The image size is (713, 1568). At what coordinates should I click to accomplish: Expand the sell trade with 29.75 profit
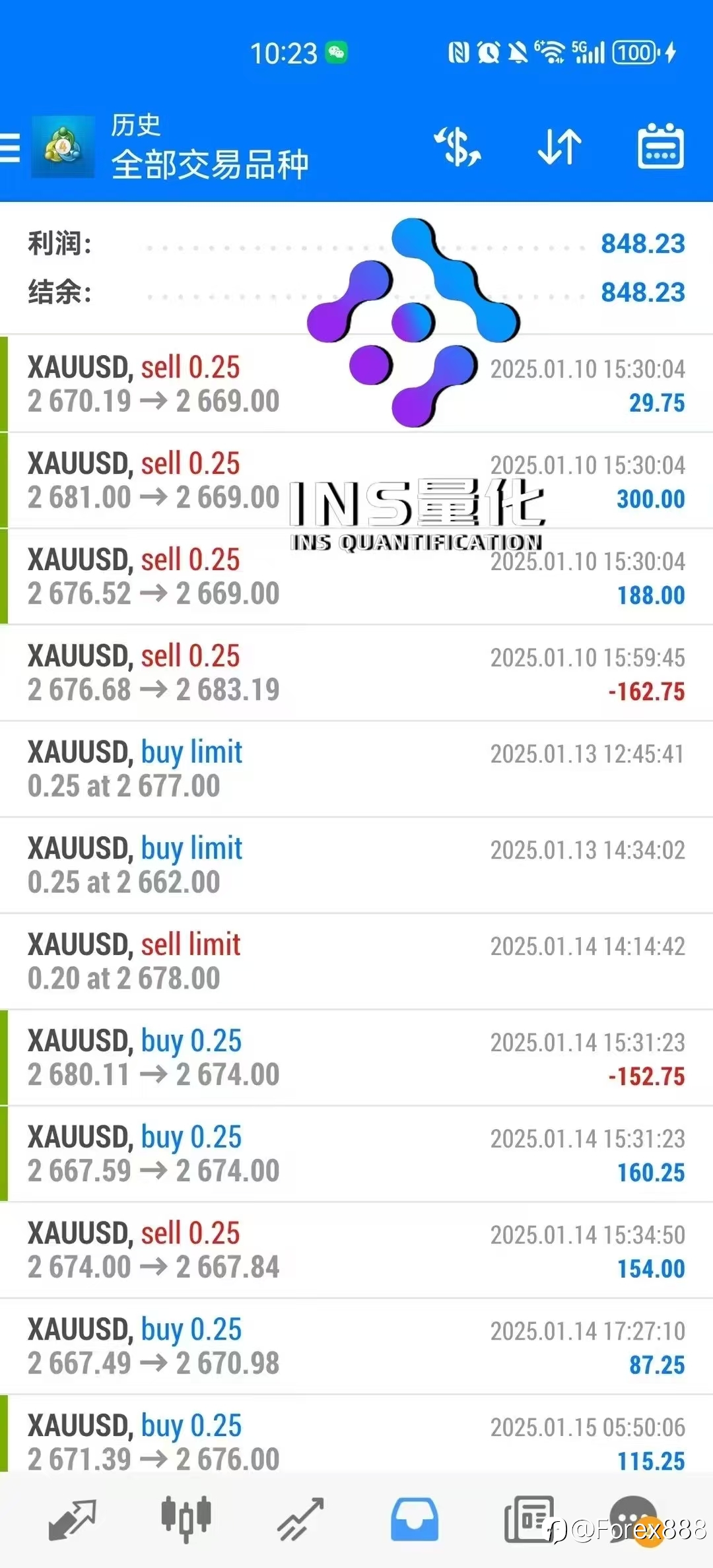tap(356, 384)
